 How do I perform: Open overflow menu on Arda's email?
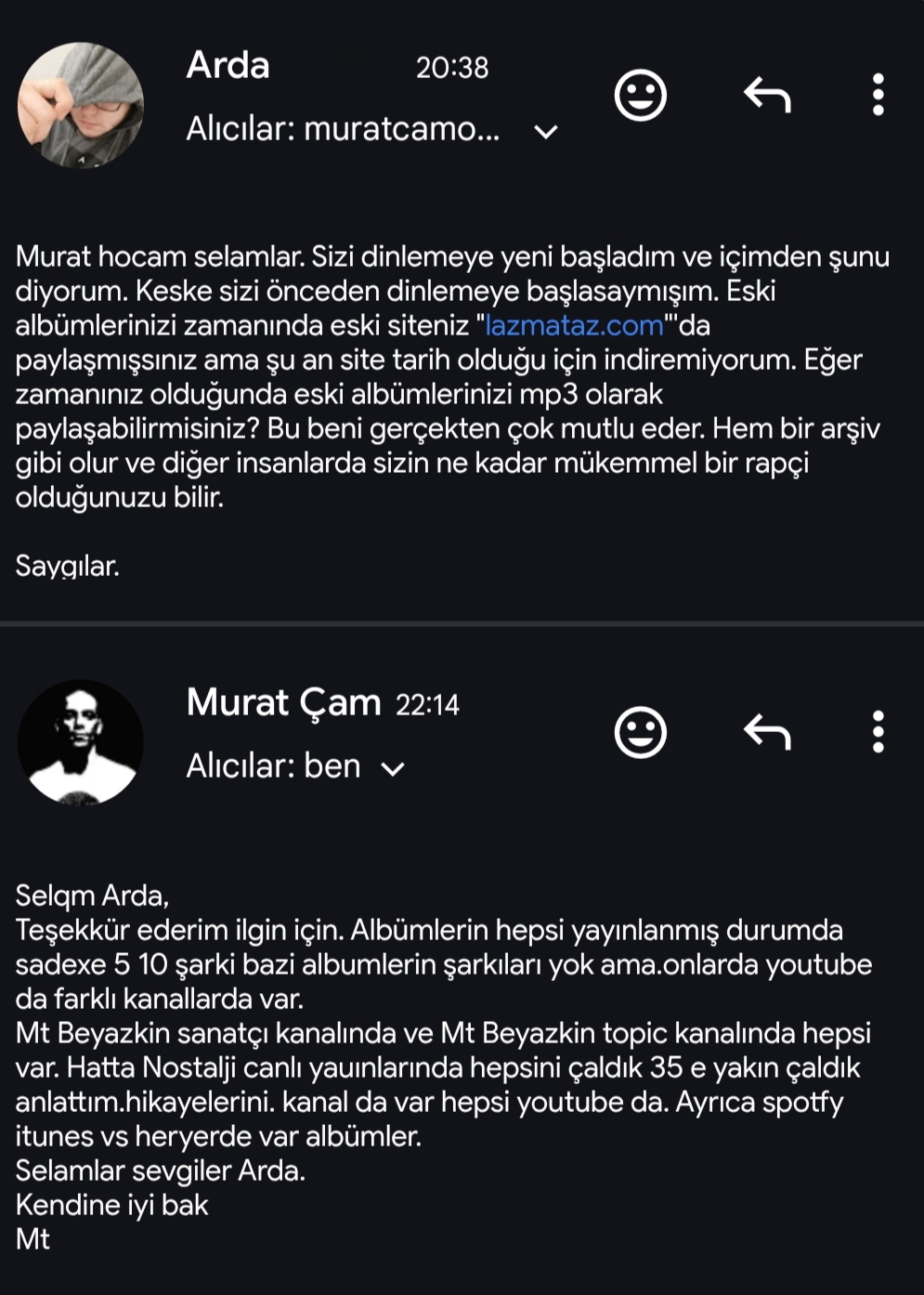click(x=878, y=95)
